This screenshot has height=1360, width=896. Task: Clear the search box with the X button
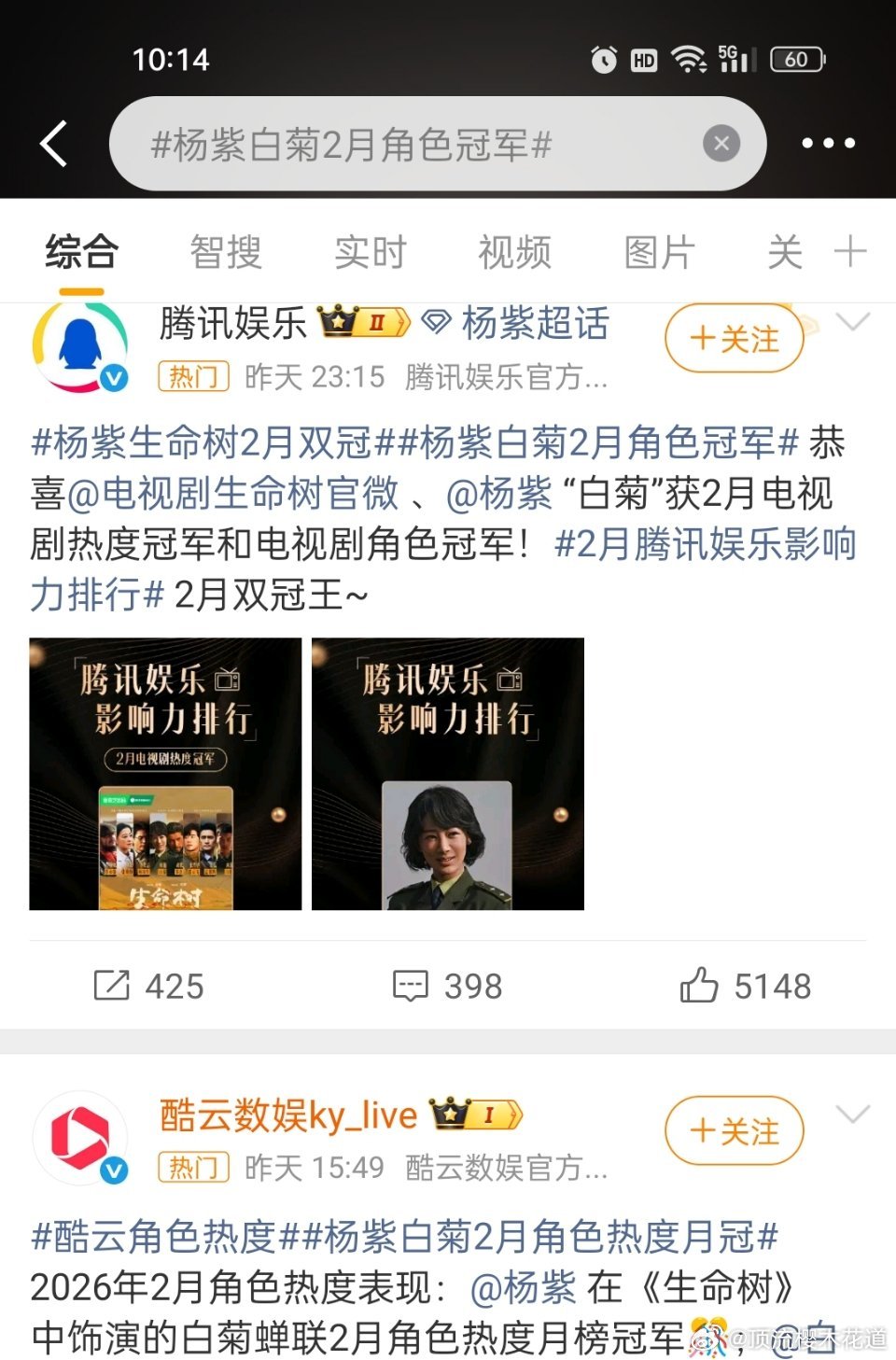point(721,143)
